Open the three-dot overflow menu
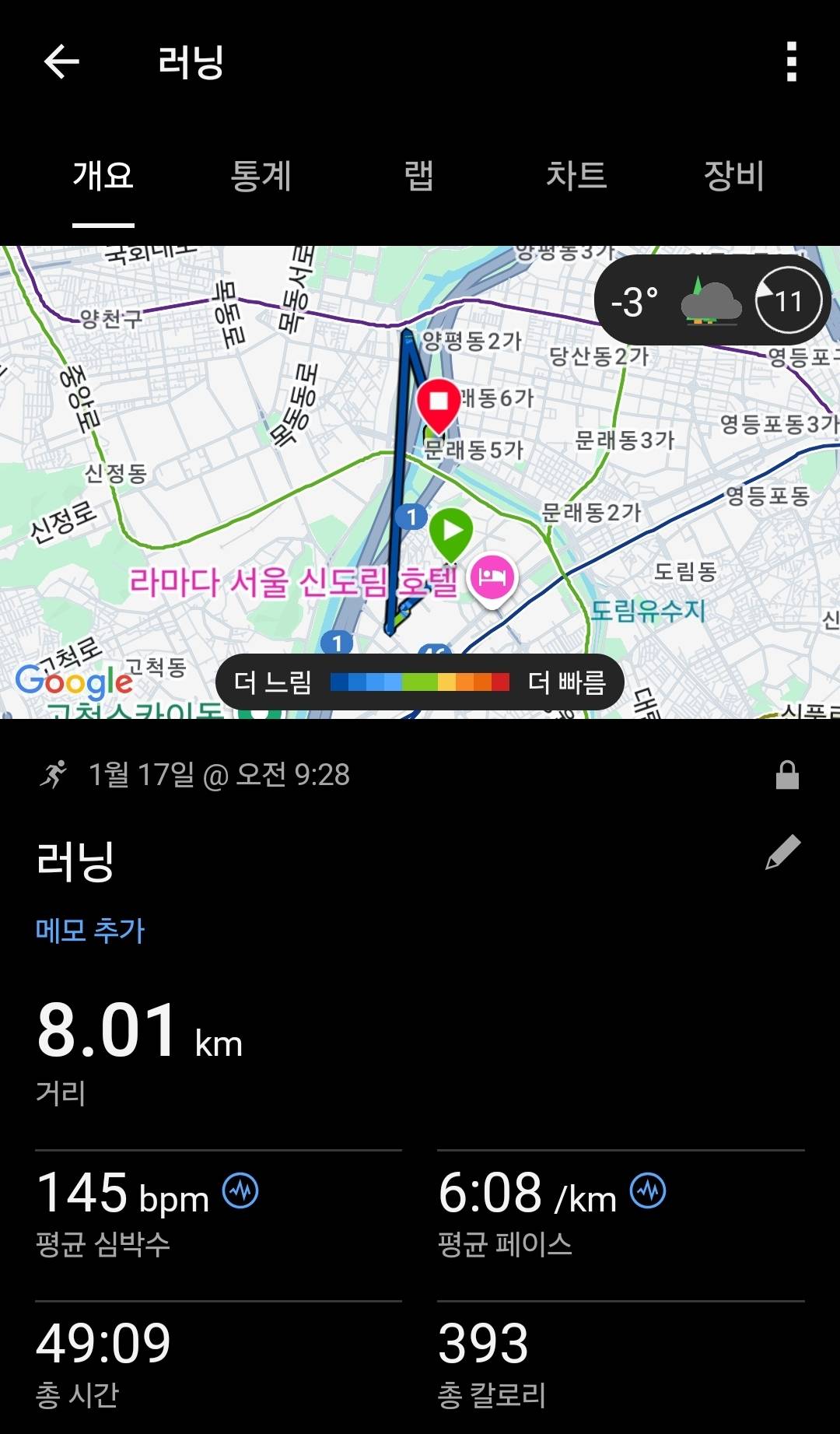Viewport: 840px width, 1434px height. coord(792,62)
